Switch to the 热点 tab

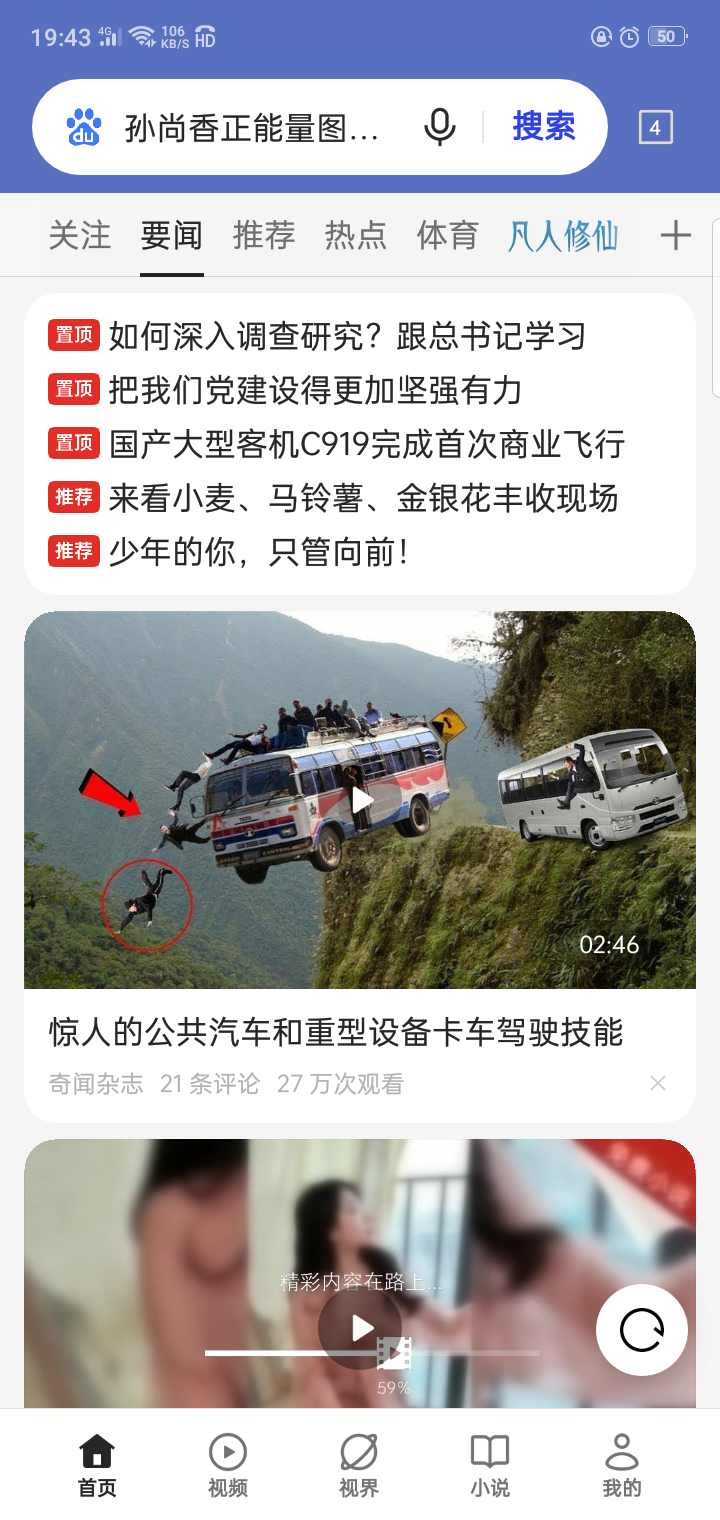pyautogui.click(x=356, y=236)
